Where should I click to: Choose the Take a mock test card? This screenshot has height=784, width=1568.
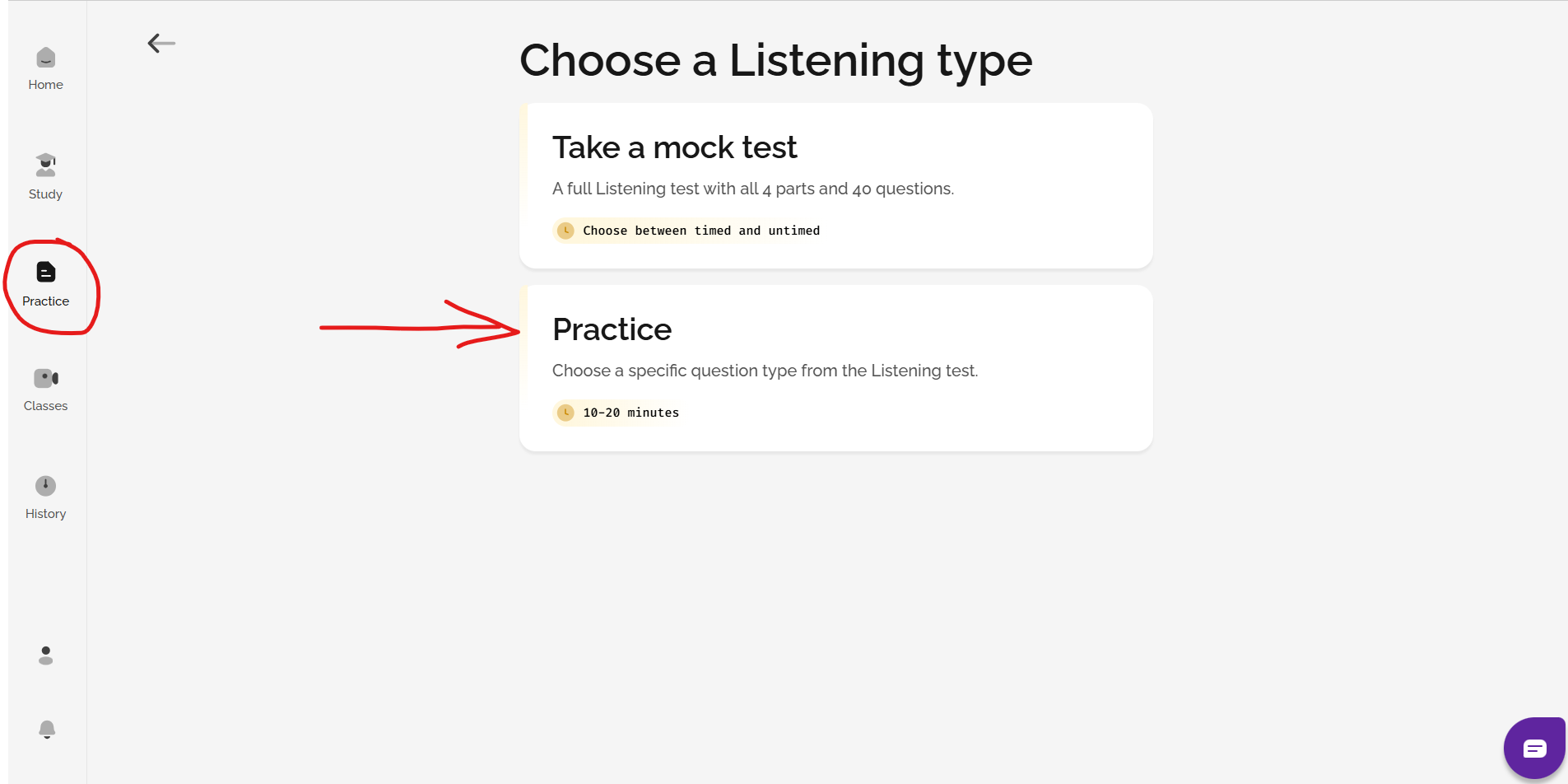click(835, 185)
